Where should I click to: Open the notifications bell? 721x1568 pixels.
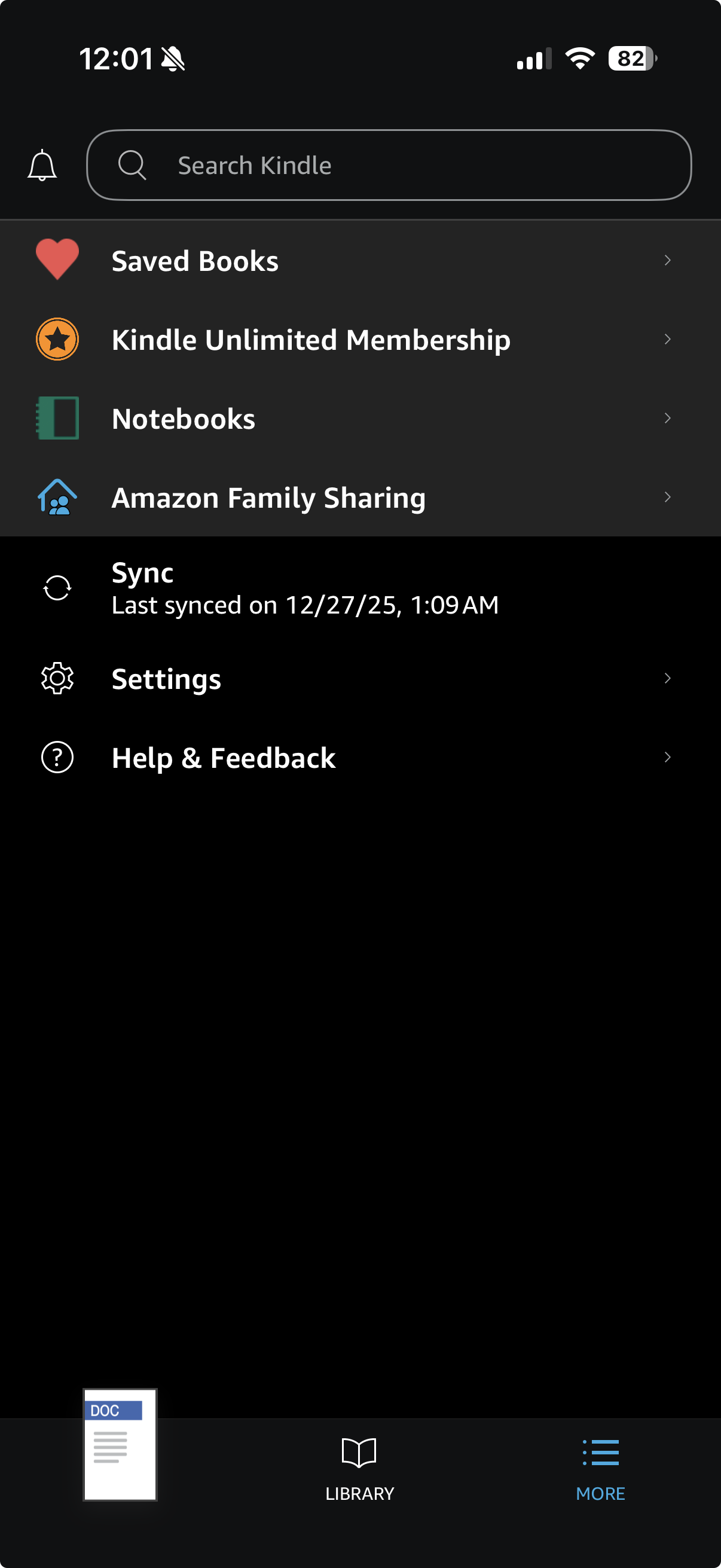click(42, 165)
